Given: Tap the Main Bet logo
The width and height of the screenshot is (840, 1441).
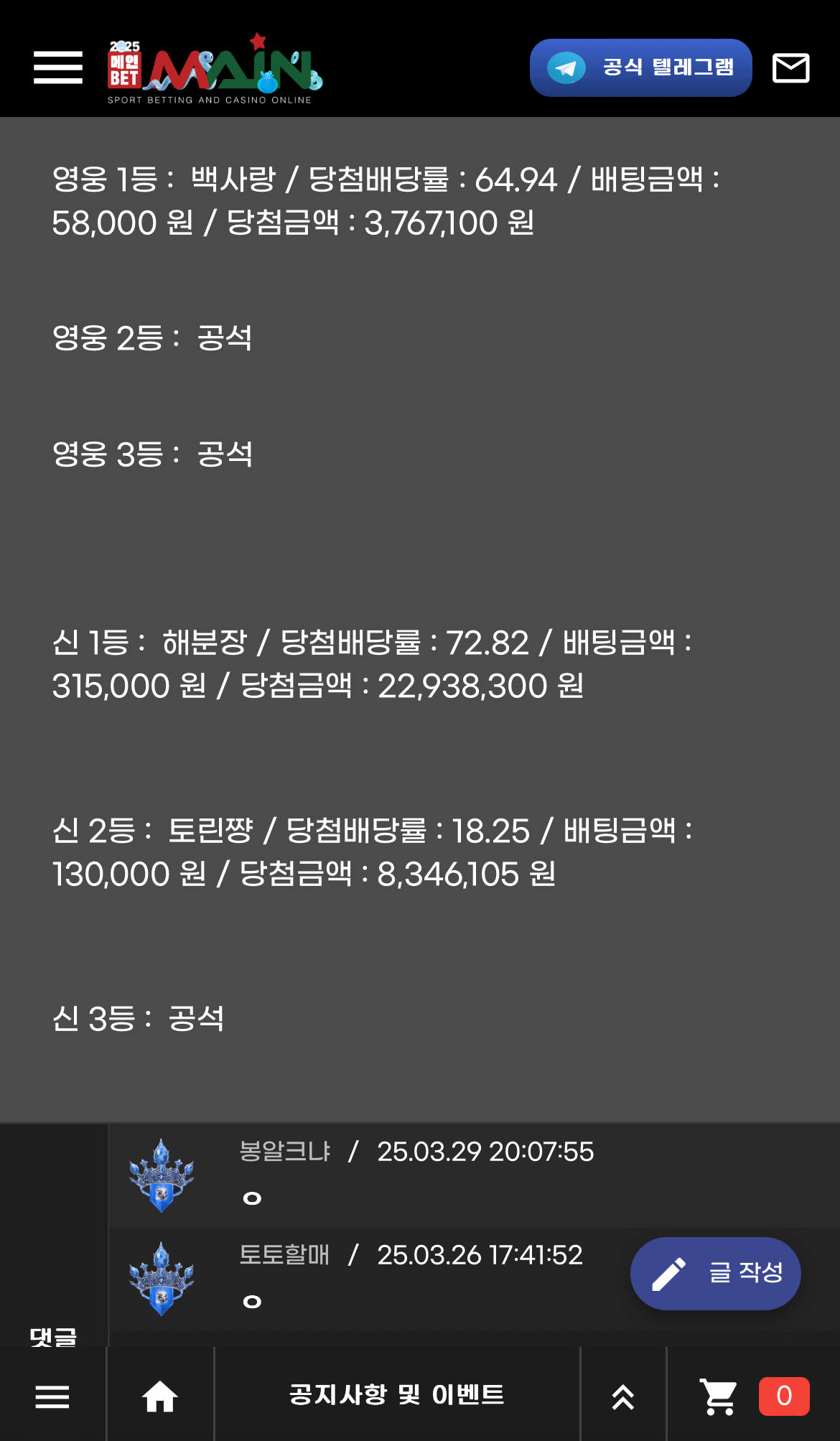Looking at the screenshot, I should 214,70.
